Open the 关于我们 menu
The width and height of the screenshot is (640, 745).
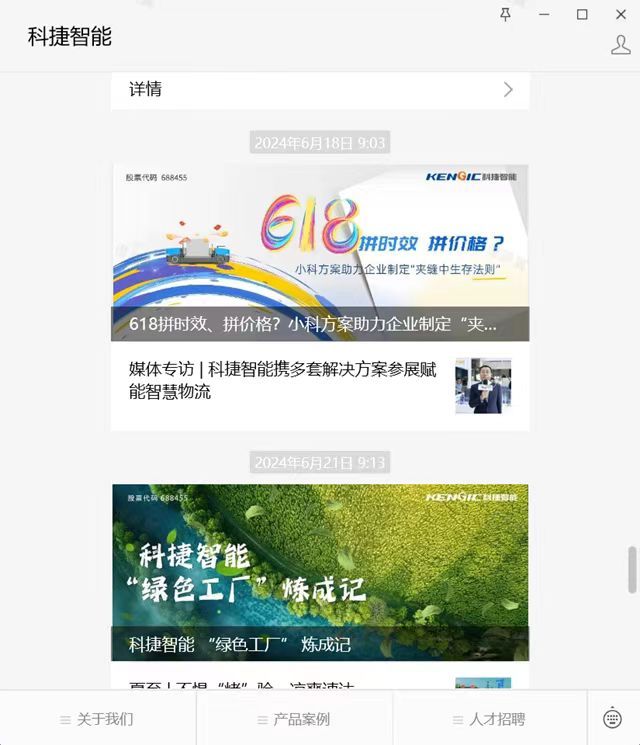click(97, 719)
